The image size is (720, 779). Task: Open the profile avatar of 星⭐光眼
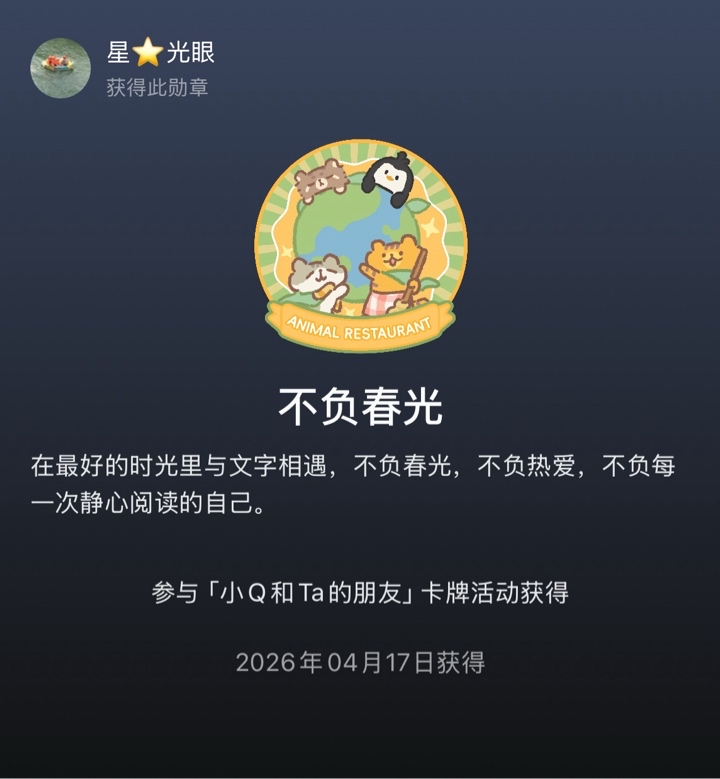click(61, 69)
